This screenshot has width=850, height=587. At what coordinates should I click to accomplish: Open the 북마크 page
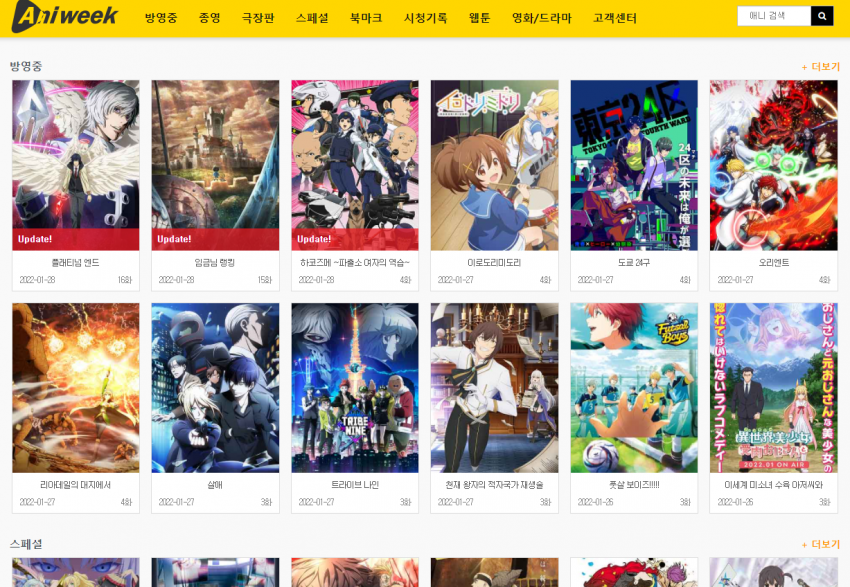(x=366, y=18)
